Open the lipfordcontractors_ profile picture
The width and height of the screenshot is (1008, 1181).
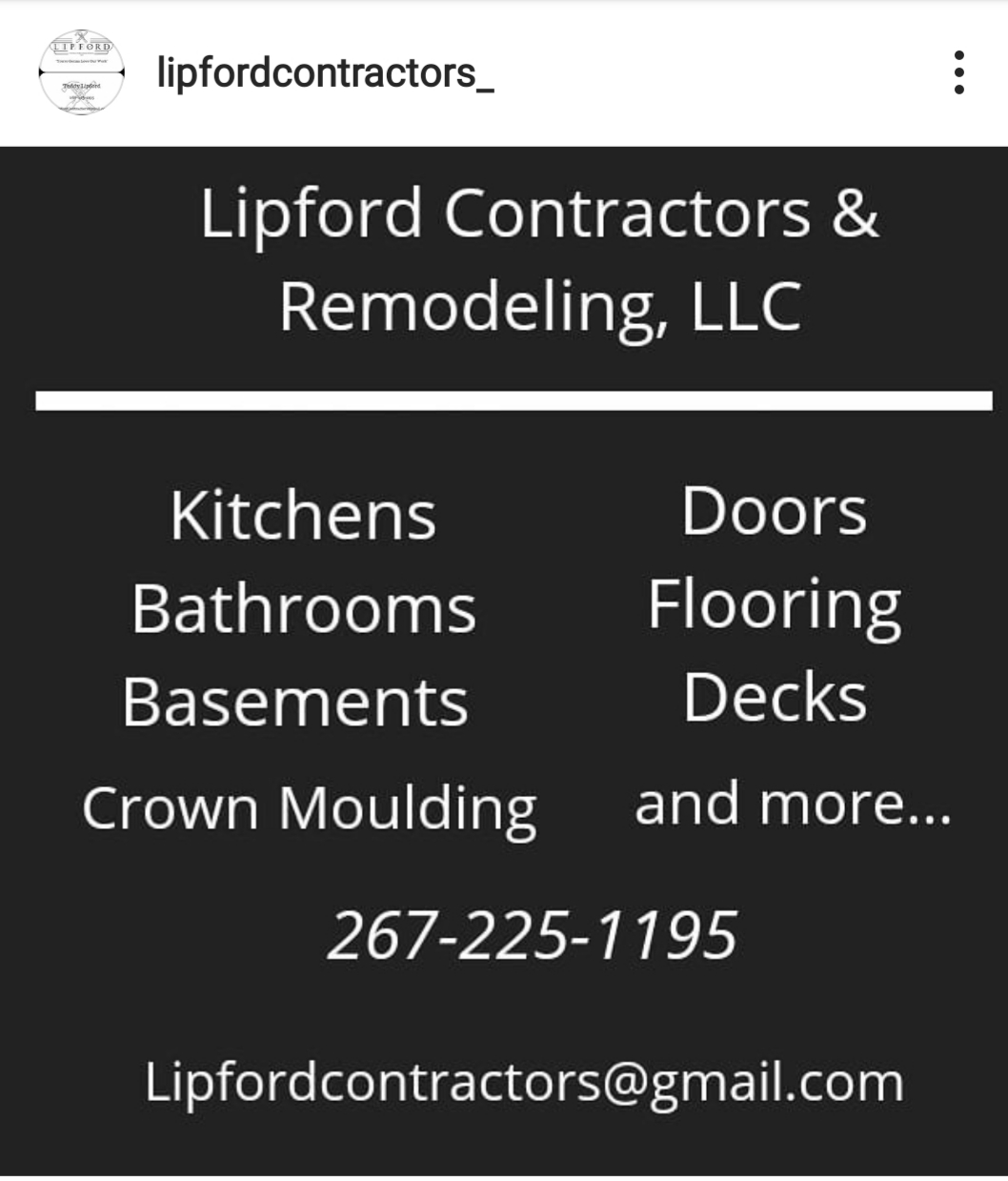click(81, 72)
